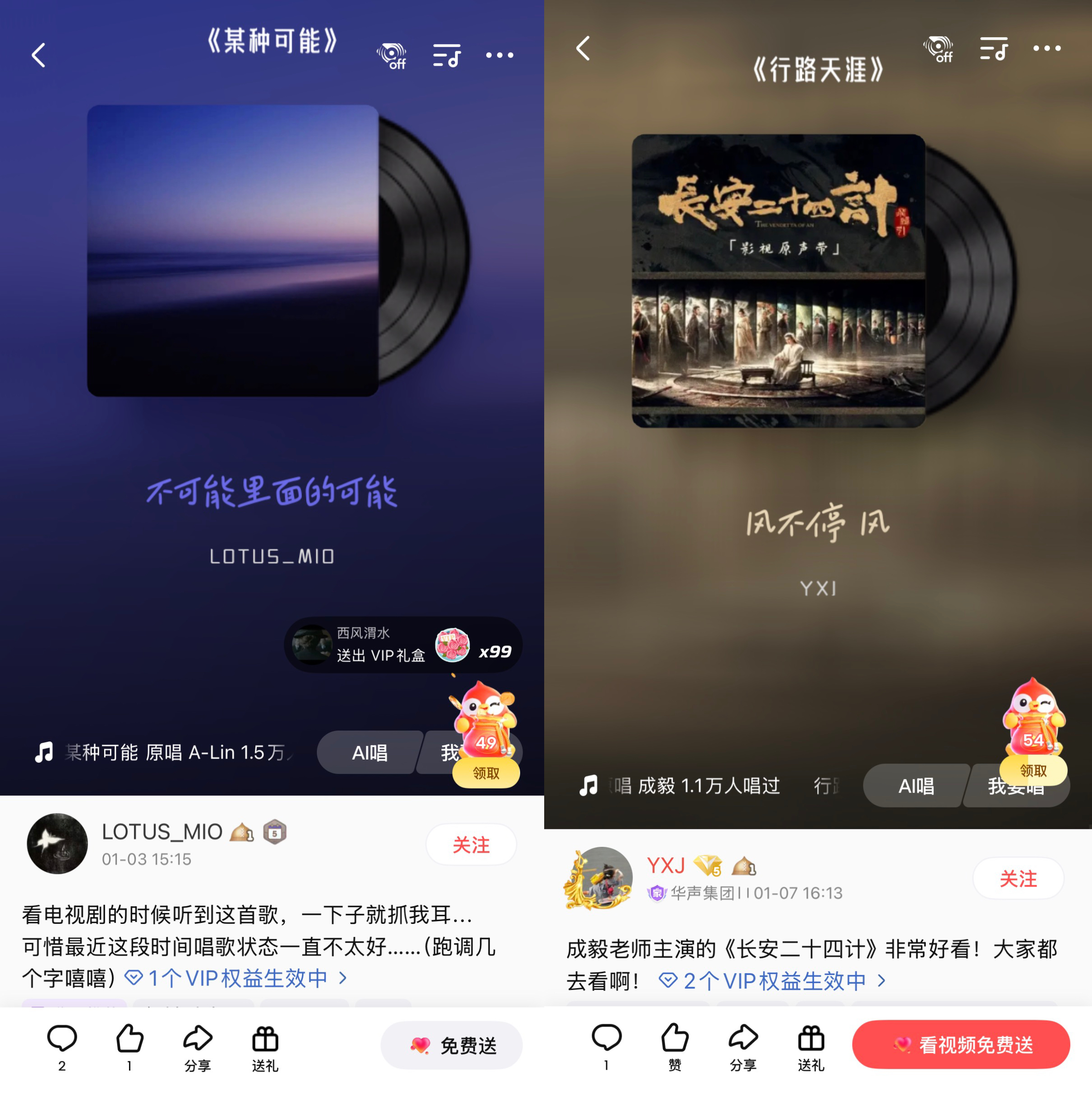Screen dimensions: 1092x1104
Task: Tap AI唱 for the song 行路天涯
Action: [x=916, y=786]
